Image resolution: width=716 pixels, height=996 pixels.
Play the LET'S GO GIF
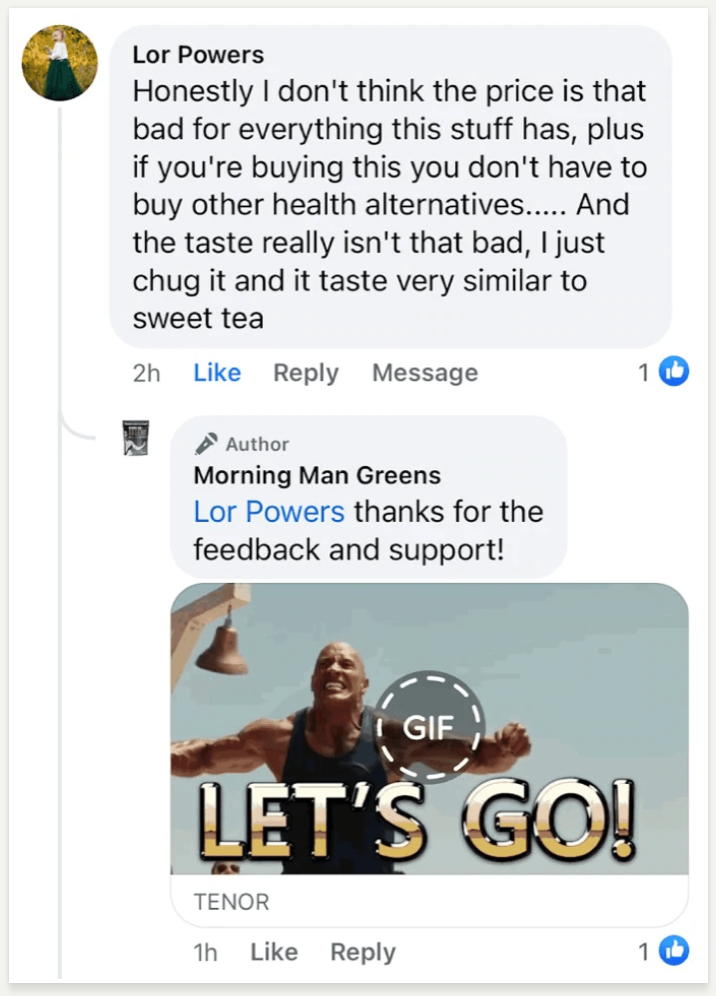pyautogui.click(x=429, y=726)
